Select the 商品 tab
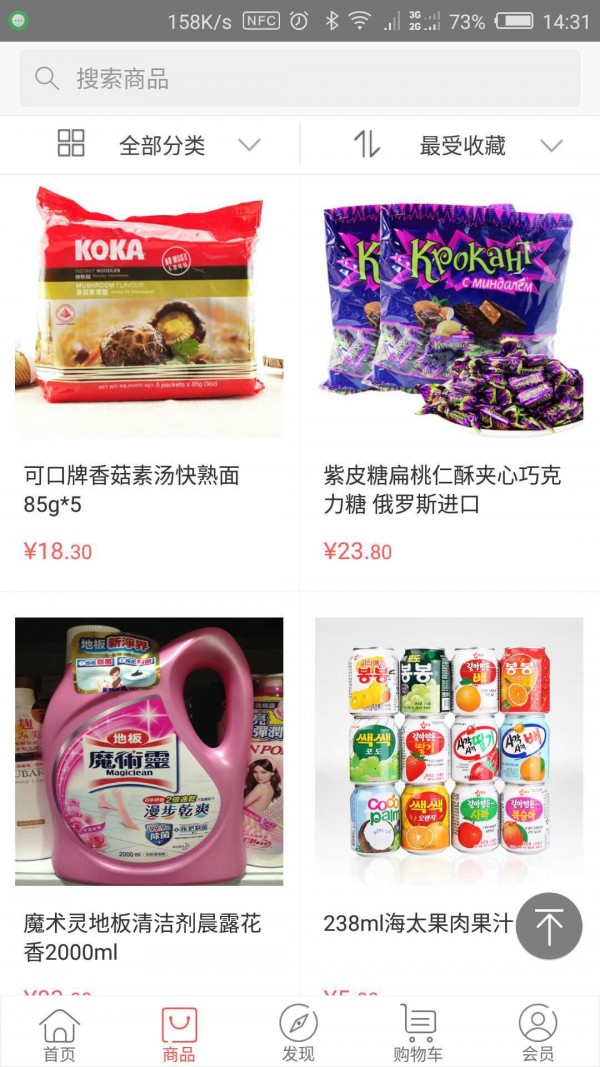The image size is (600, 1067). (179, 1034)
